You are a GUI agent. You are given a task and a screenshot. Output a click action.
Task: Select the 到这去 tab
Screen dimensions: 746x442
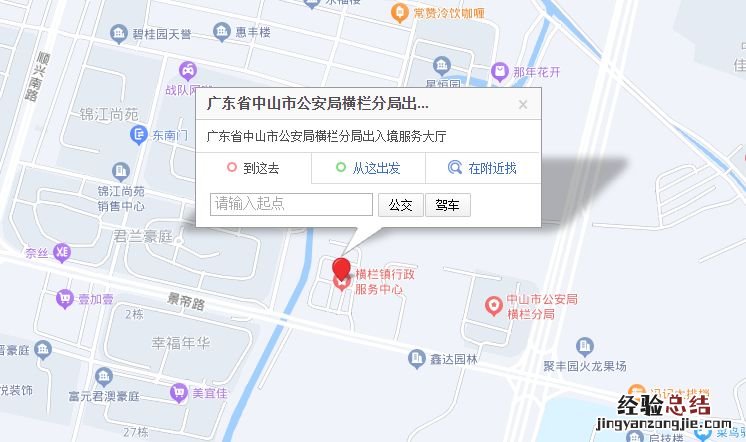253,168
